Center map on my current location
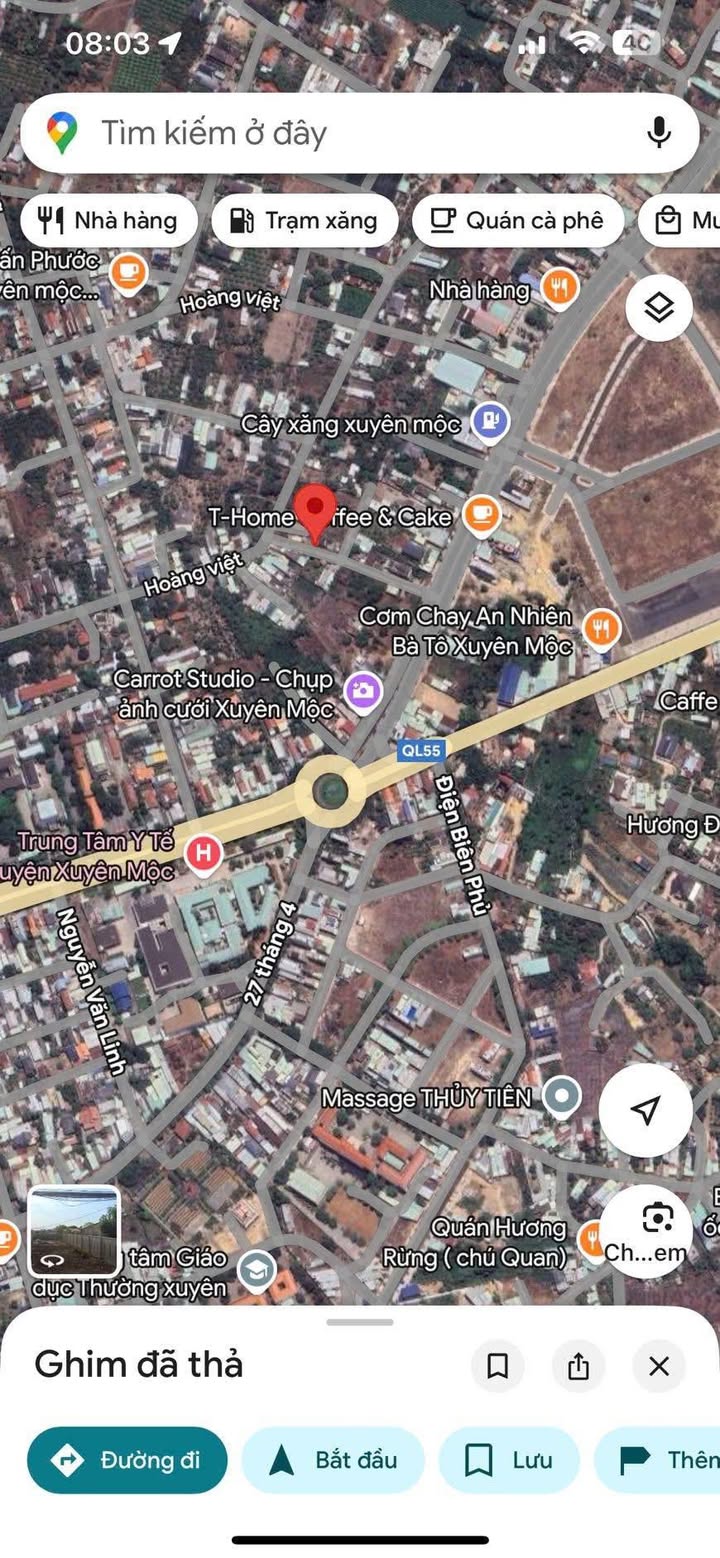This screenshot has height=1558, width=720. (x=646, y=1110)
